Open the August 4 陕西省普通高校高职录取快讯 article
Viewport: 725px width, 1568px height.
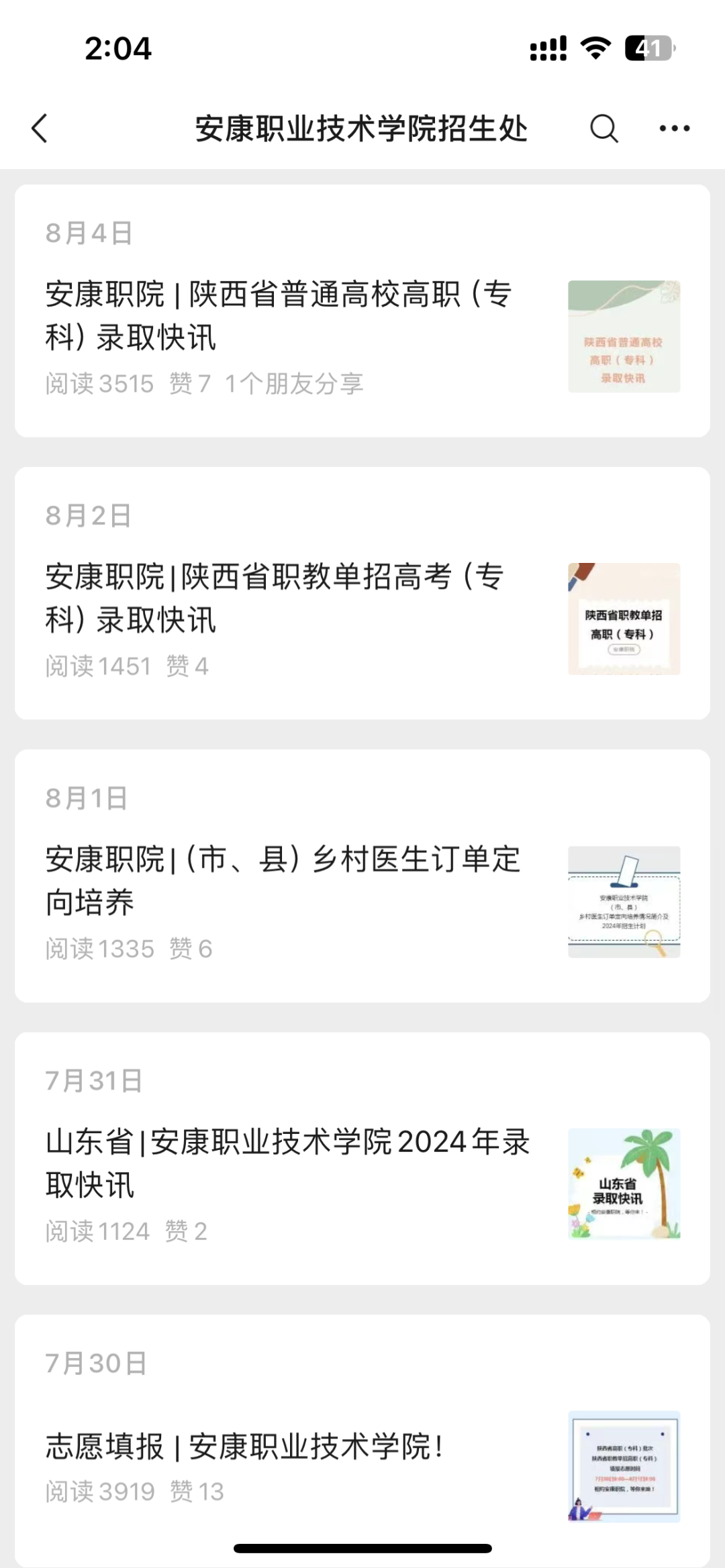[x=279, y=315]
